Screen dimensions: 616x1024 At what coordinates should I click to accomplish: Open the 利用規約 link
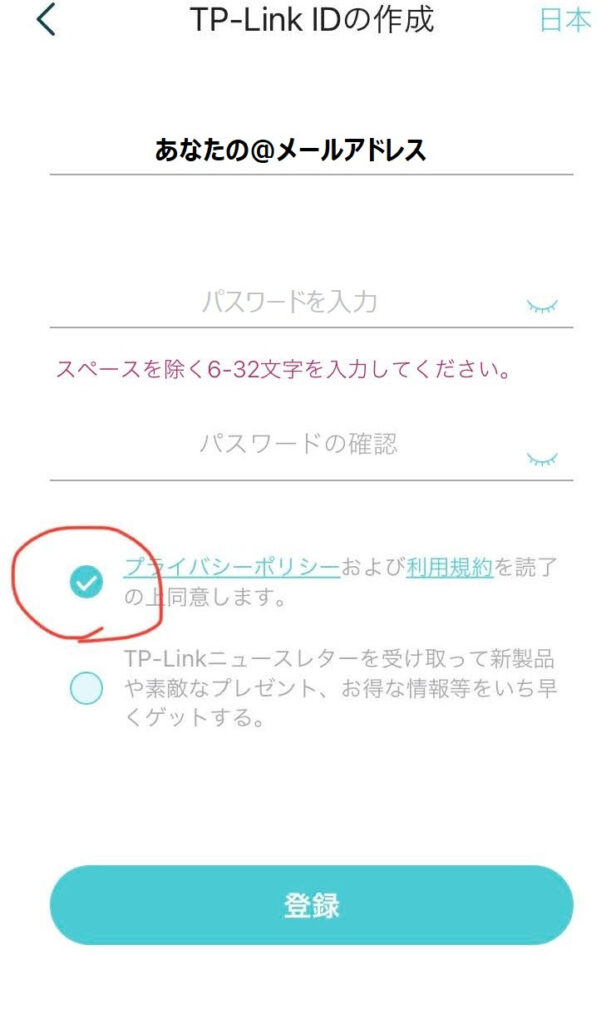coord(449,568)
